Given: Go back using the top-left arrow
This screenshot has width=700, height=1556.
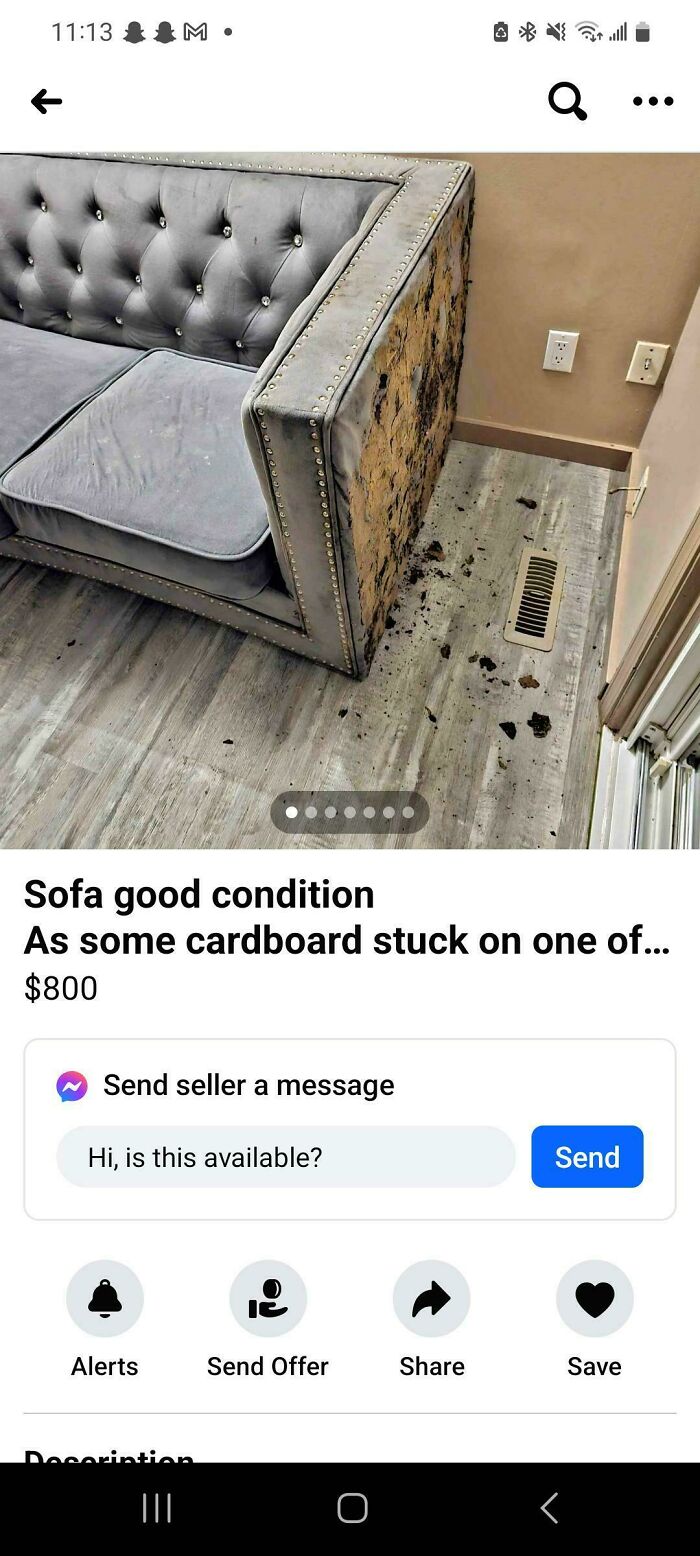Looking at the screenshot, I should [x=46, y=101].
